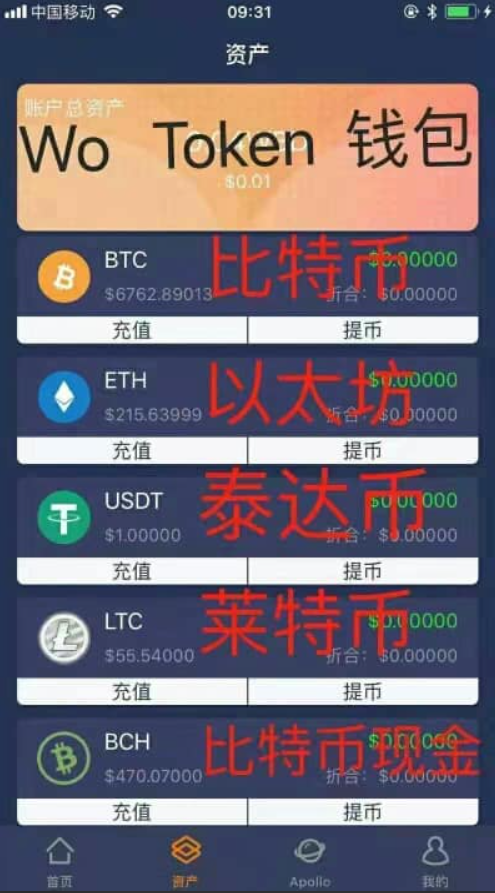Deposit BCH via its 充值 button
The image size is (495, 893).
[132, 812]
